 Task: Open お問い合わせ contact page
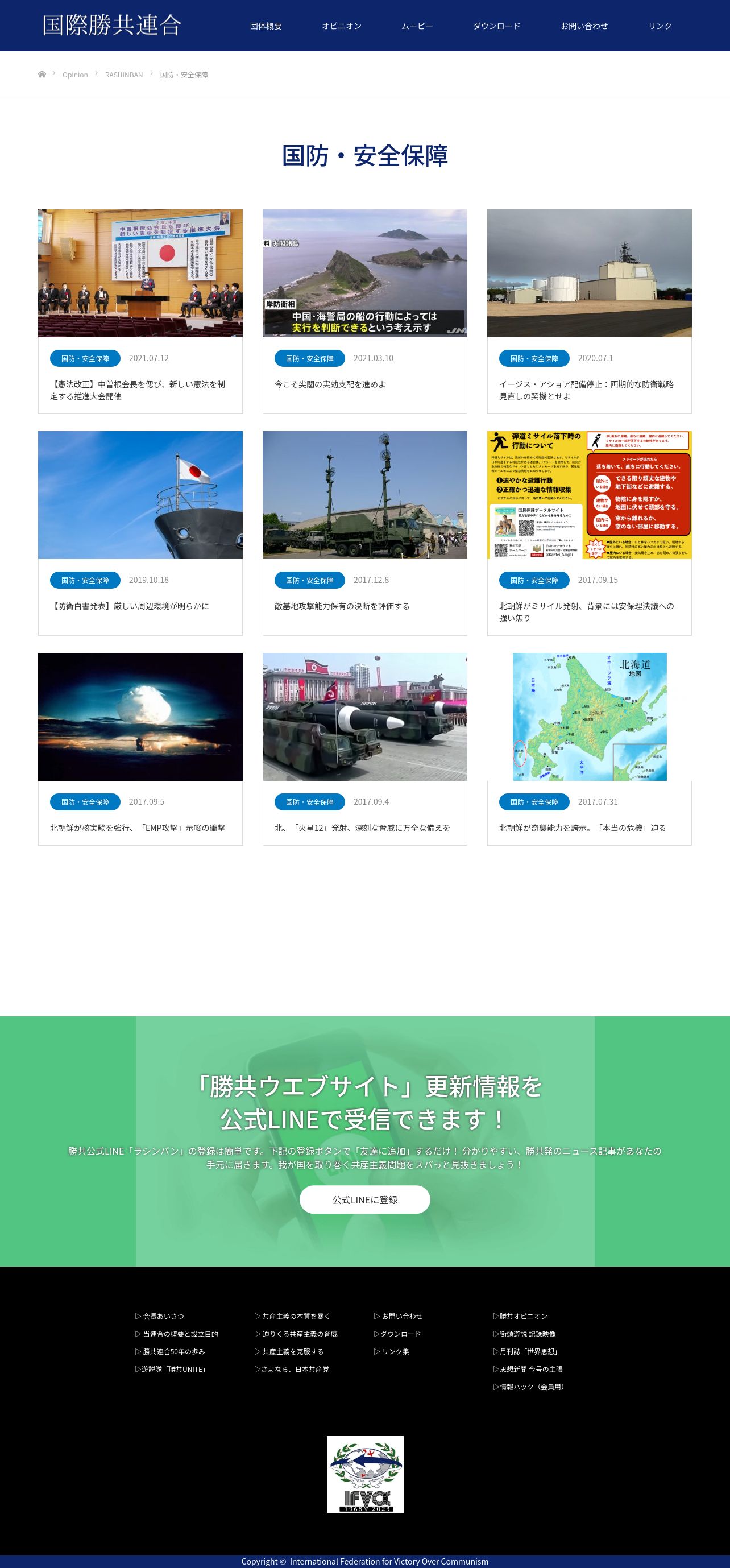[584, 26]
